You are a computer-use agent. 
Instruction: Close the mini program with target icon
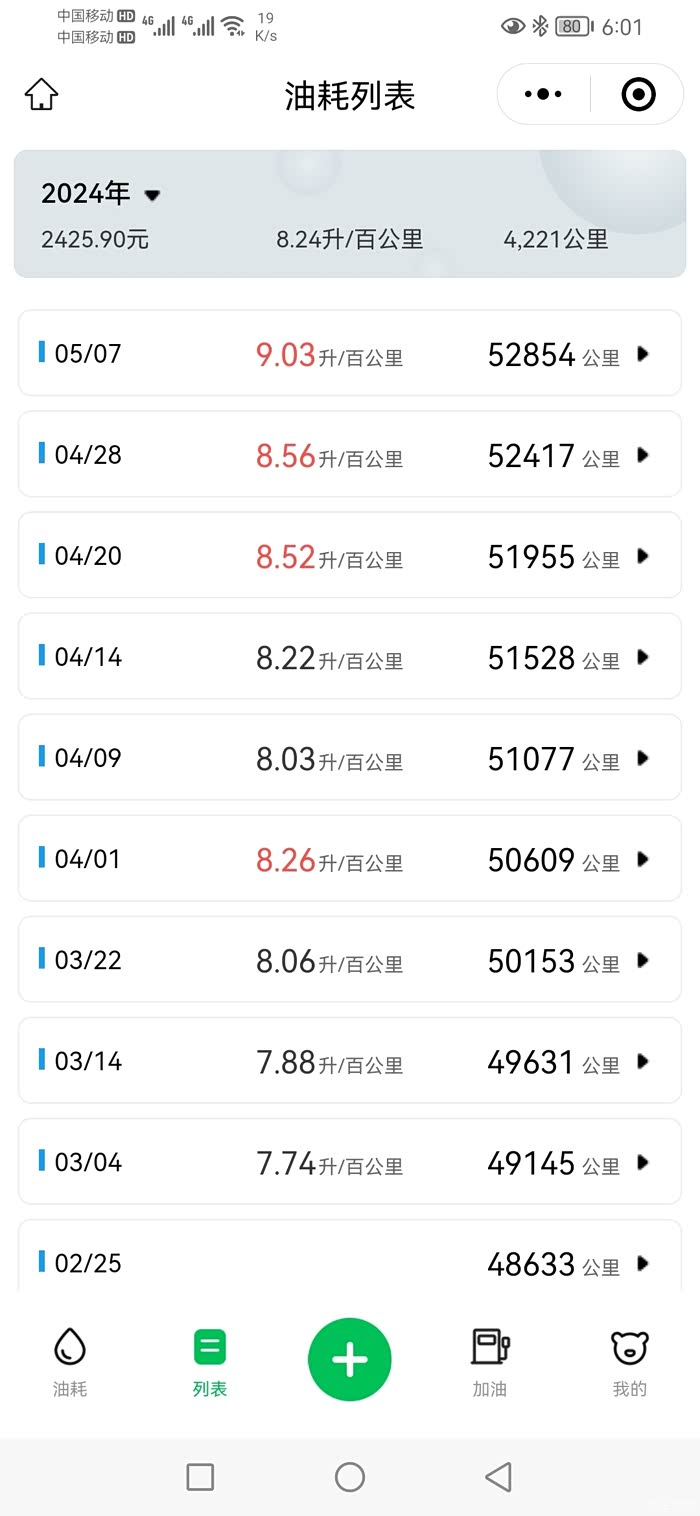click(638, 94)
